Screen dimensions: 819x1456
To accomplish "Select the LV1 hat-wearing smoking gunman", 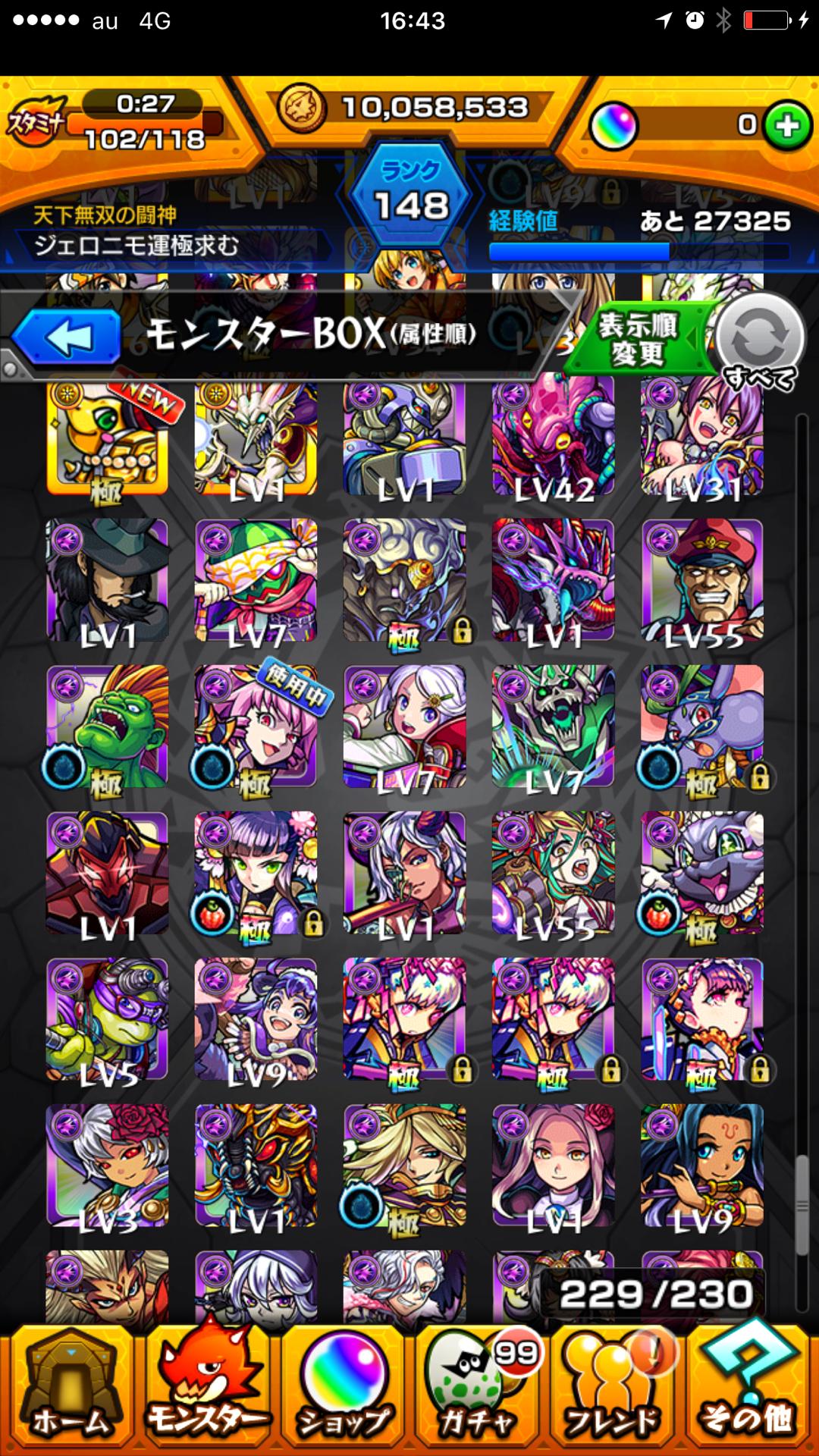I will 107,580.
